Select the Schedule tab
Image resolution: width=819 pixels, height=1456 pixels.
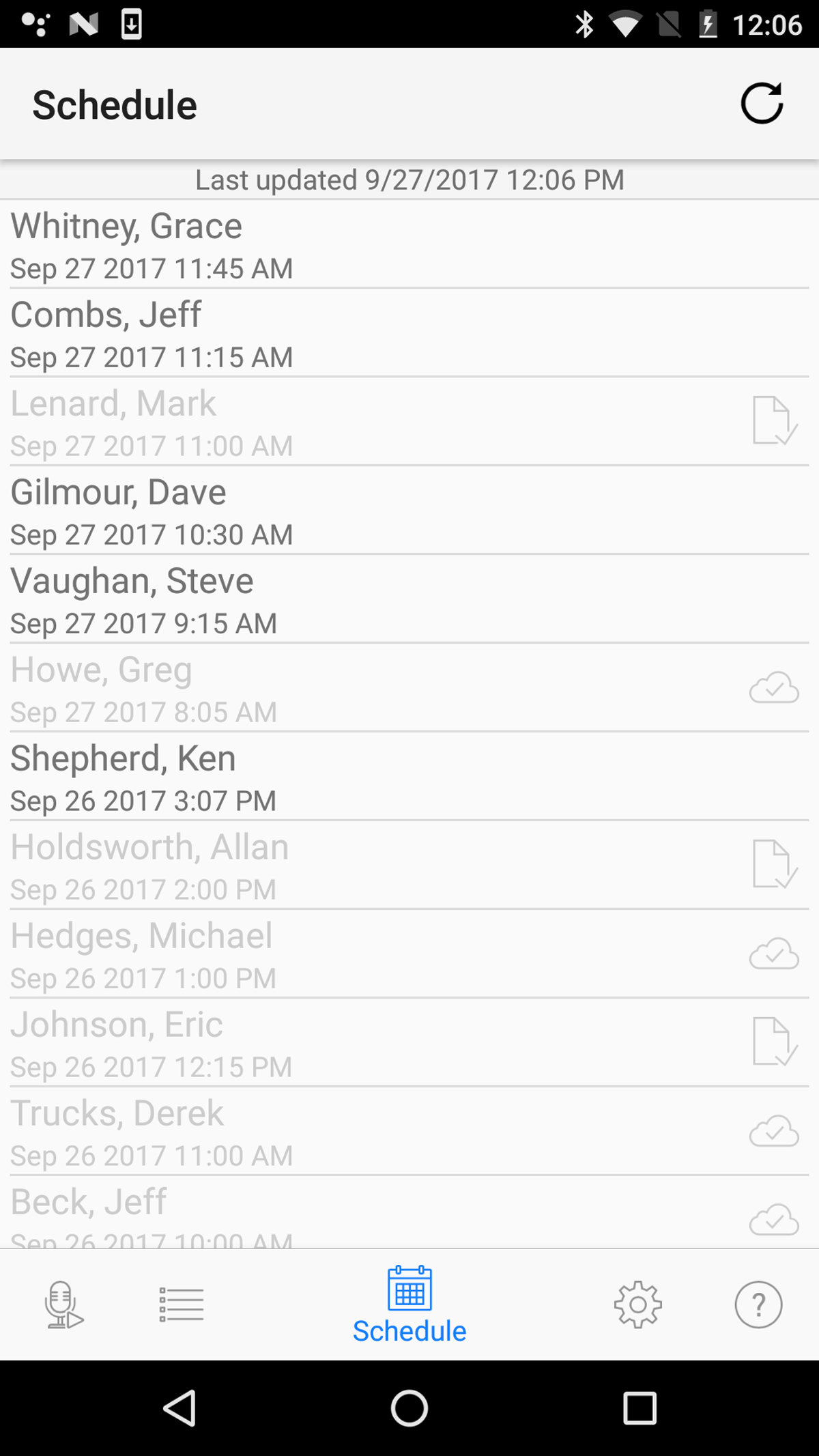point(409,1304)
